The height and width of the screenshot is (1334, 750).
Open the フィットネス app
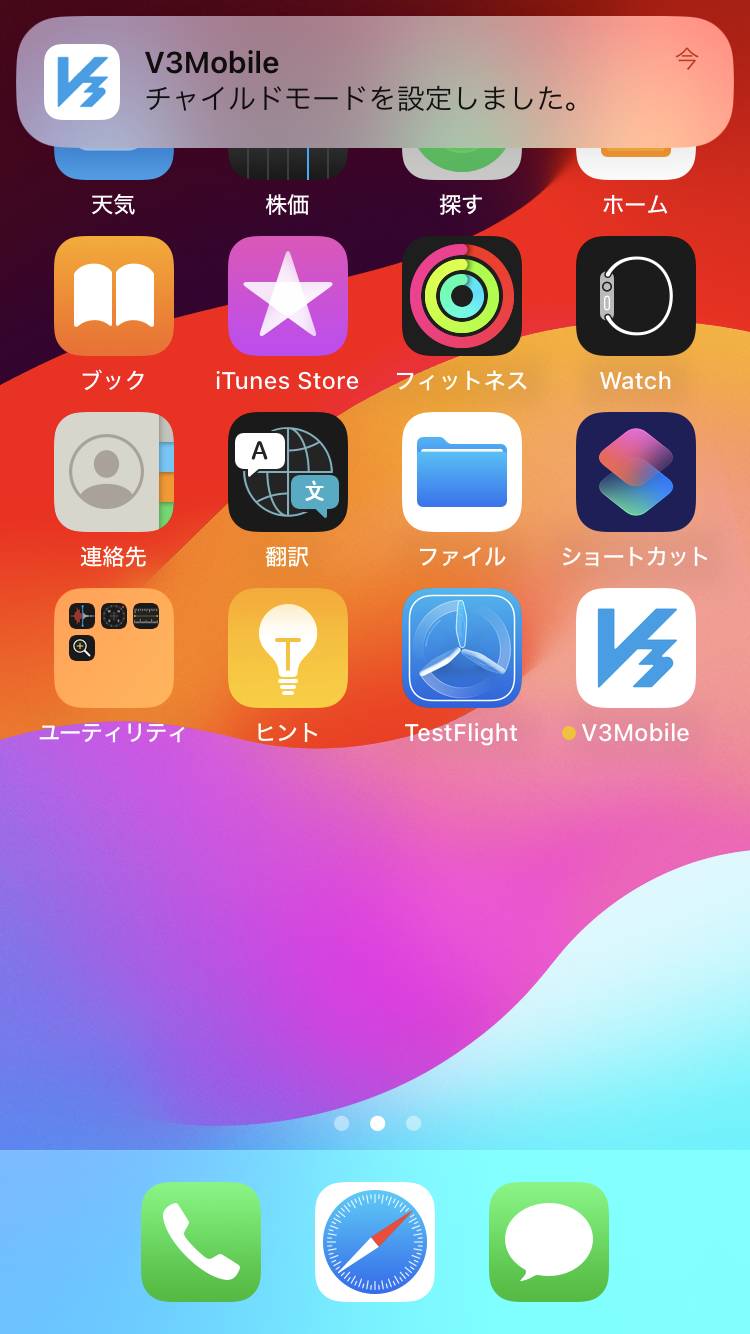(462, 296)
